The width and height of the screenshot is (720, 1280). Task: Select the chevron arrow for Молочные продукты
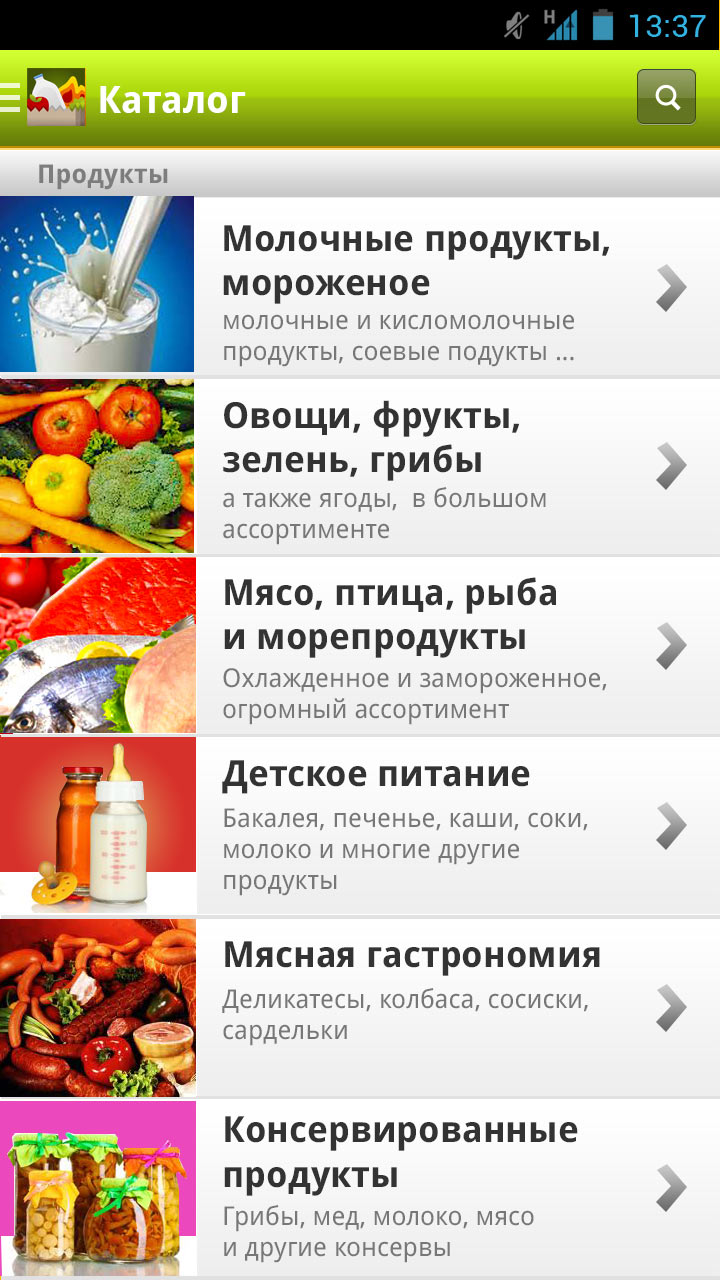(x=669, y=285)
